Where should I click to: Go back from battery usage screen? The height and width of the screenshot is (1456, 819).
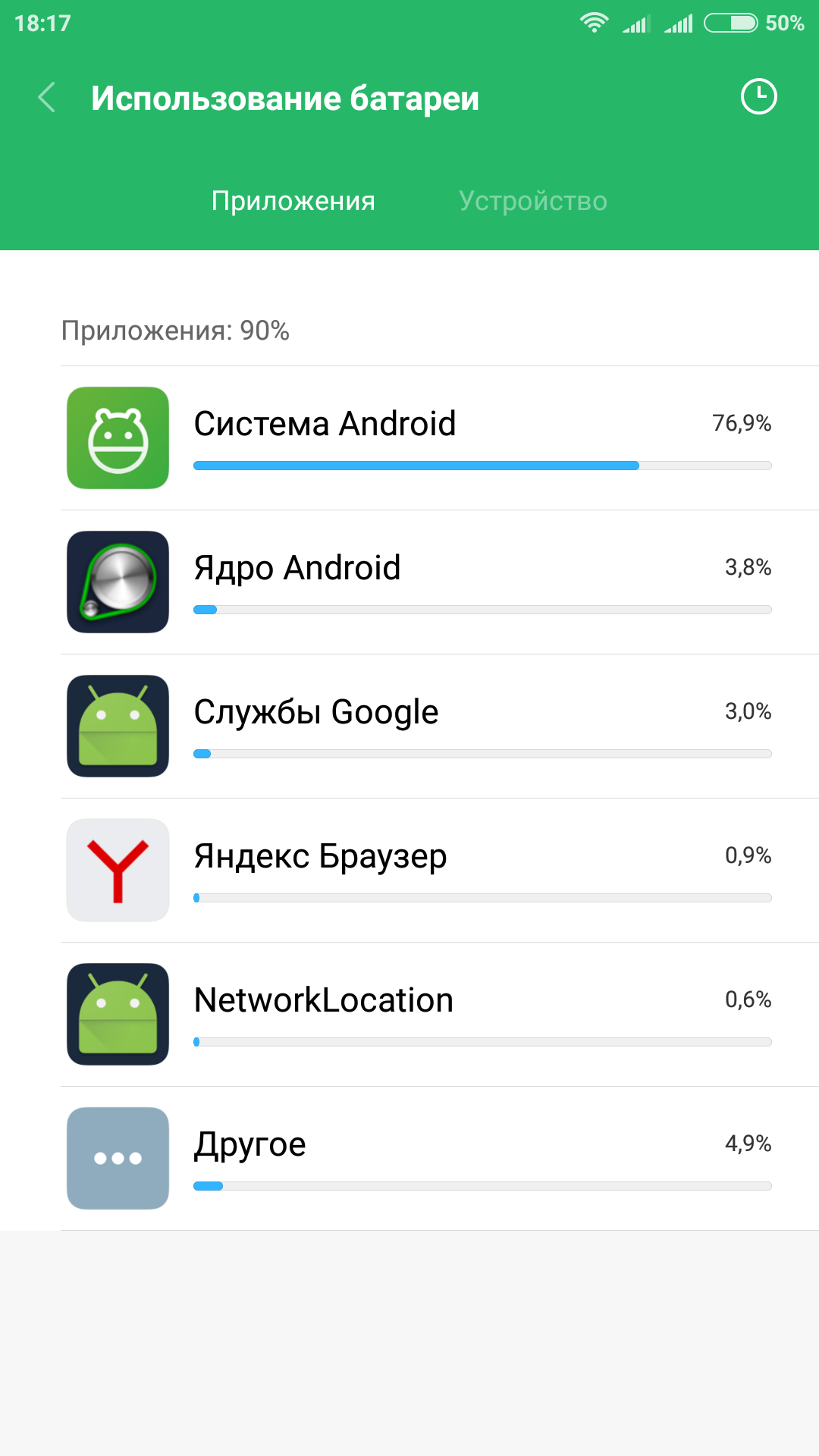[47, 98]
